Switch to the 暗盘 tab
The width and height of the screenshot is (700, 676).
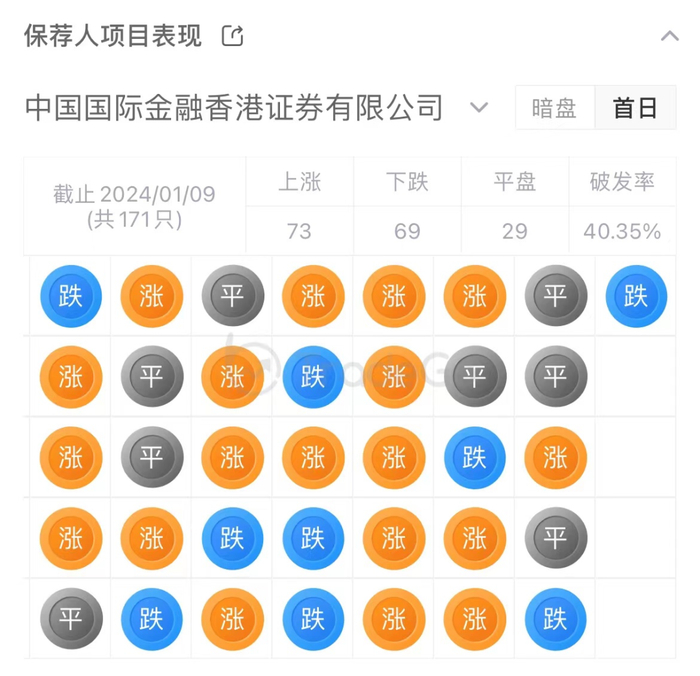554,108
